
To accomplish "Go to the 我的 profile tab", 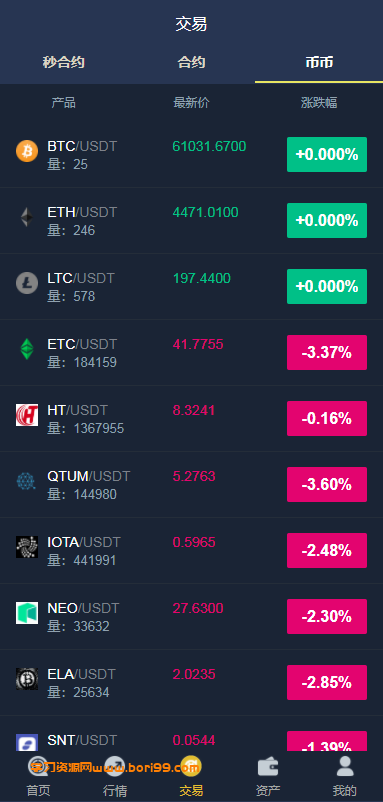I will 345,776.
